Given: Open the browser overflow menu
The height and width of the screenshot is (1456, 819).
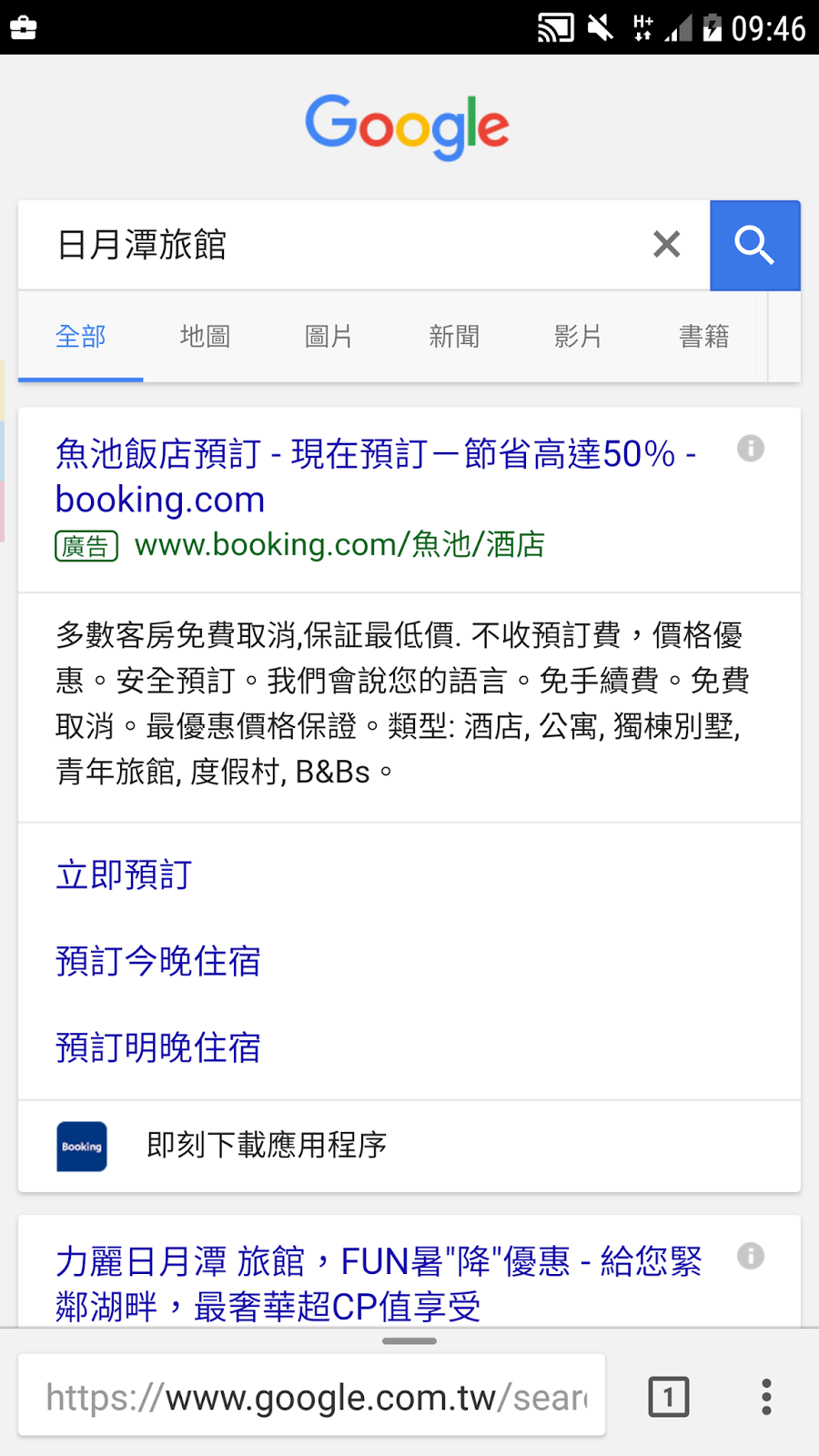Looking at the screenshot, I should coord(766,1397).
